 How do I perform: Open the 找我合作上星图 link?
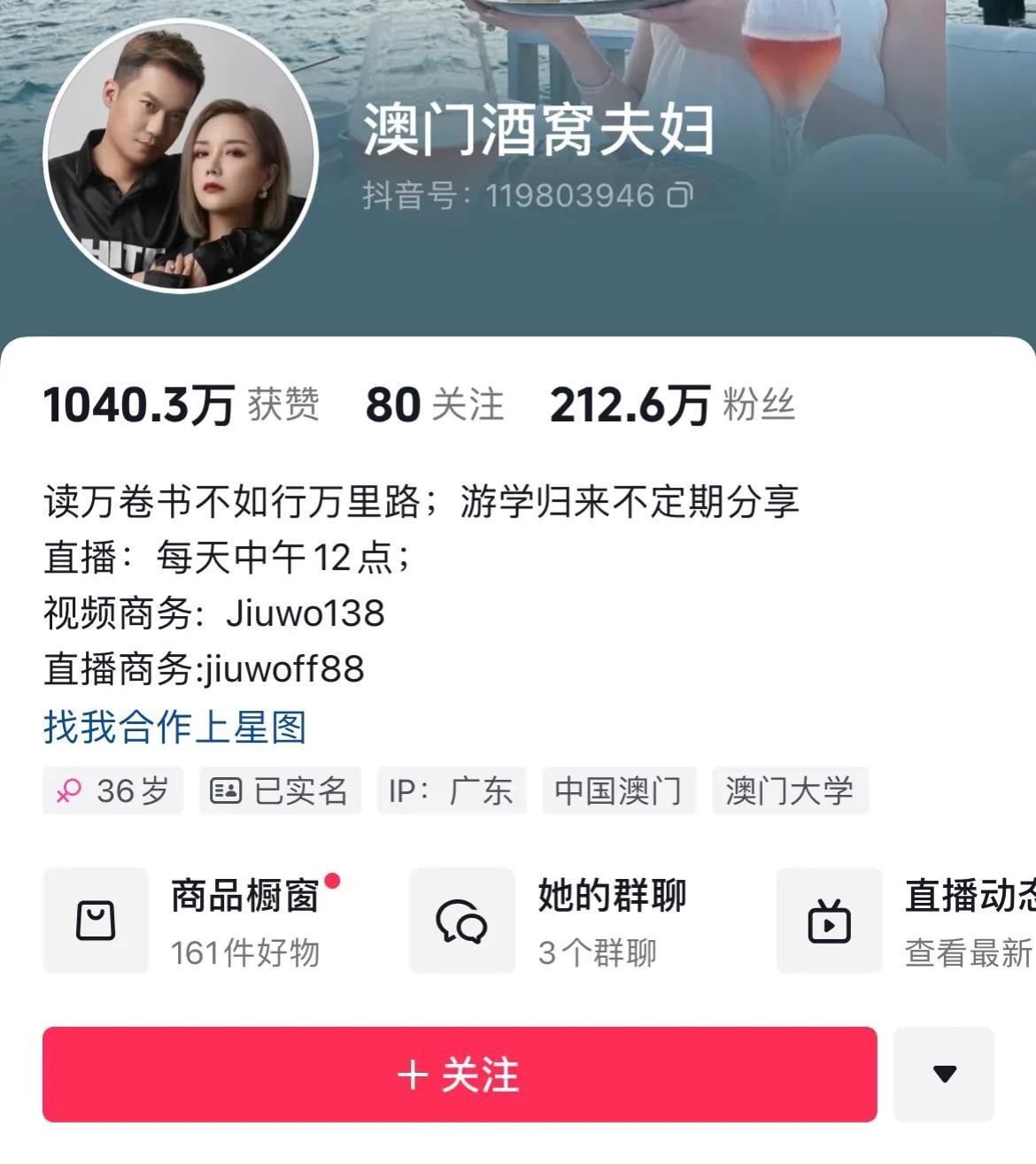[x=174, y=727]
